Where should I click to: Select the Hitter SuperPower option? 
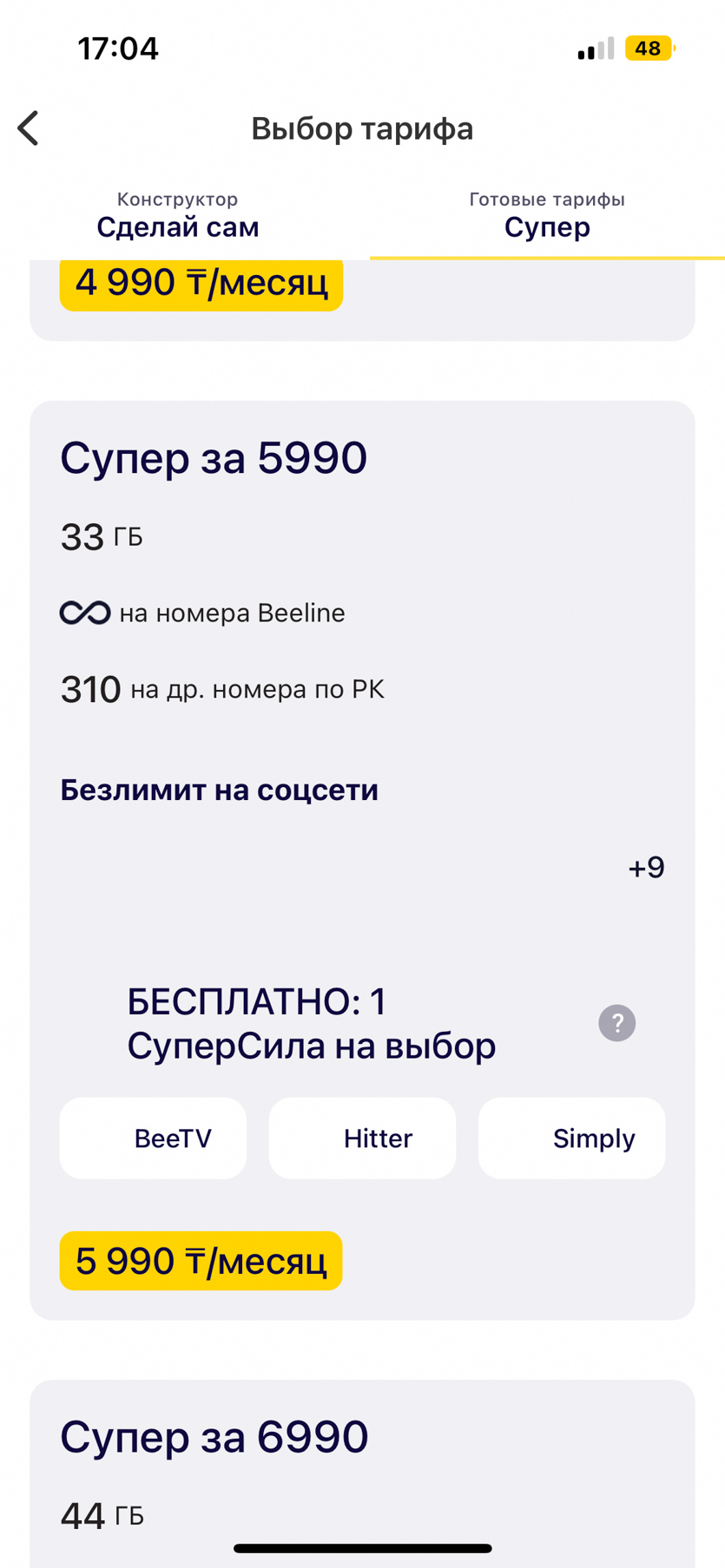[x=362, y=1138]
